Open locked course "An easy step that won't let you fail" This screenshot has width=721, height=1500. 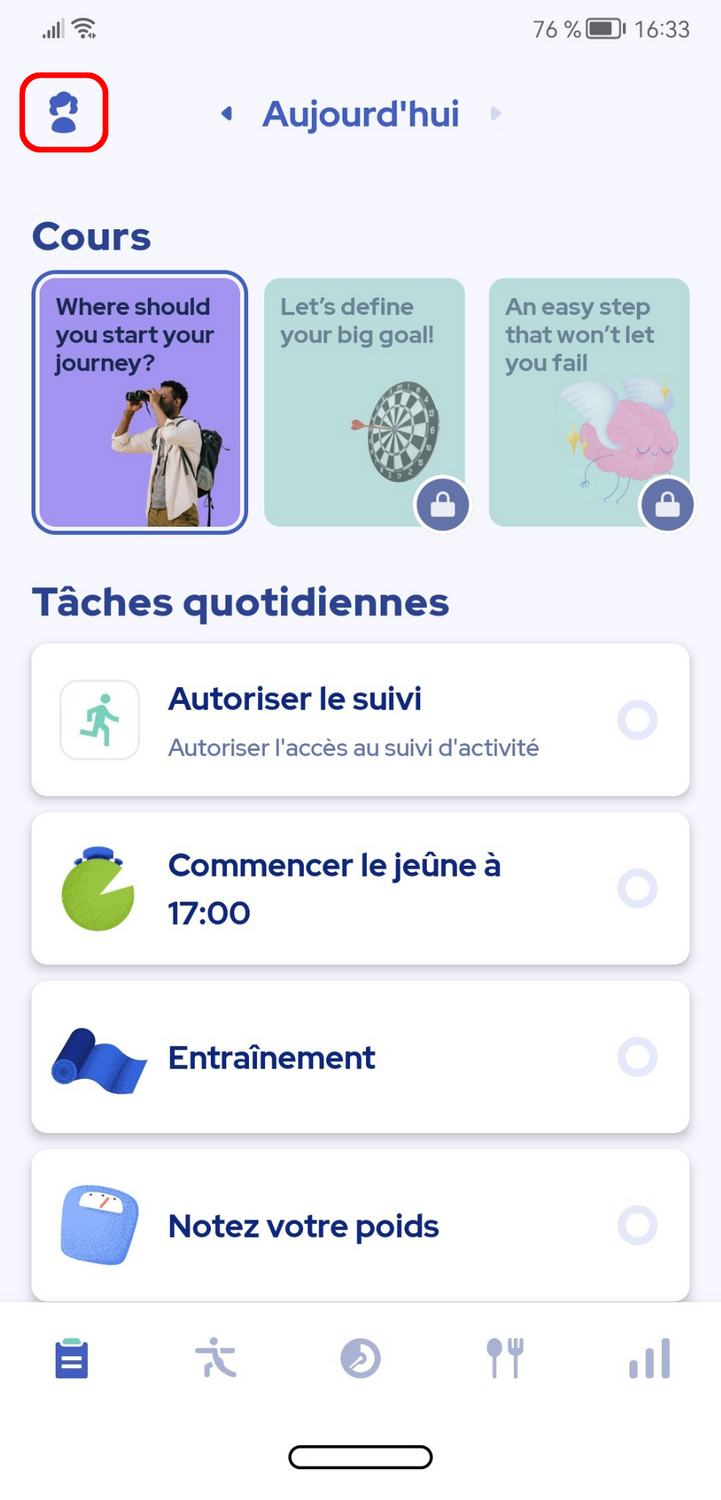tap(590, 402)
